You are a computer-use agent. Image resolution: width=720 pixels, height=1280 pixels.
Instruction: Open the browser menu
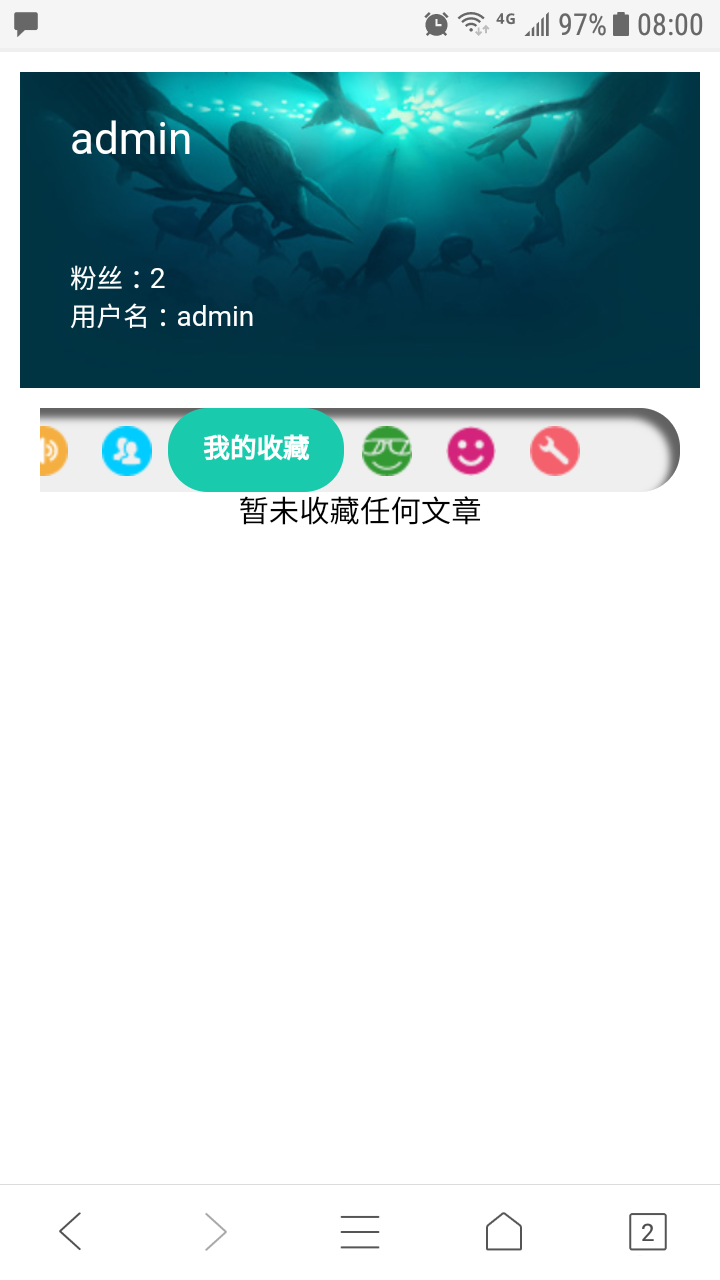coord(360,1231)
